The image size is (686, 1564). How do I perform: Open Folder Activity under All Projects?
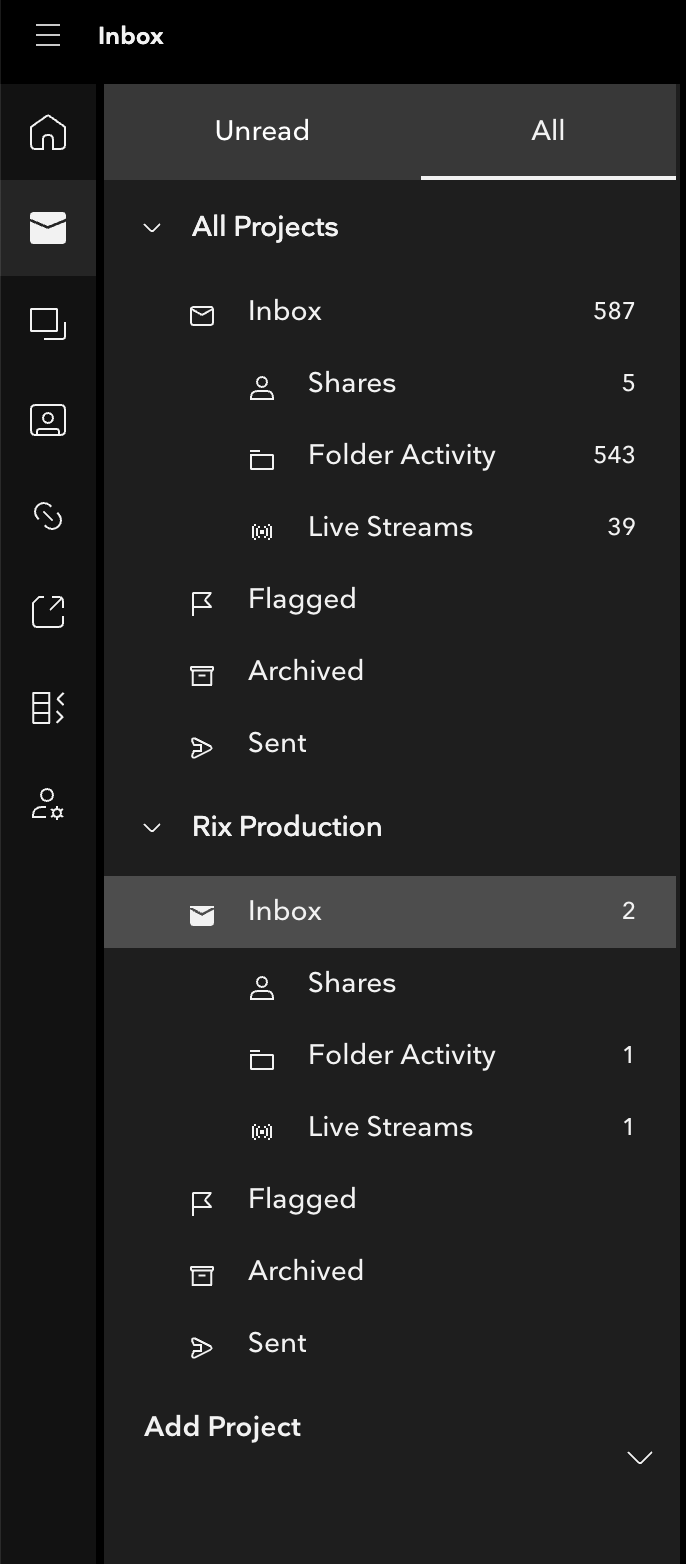point(401,455)
